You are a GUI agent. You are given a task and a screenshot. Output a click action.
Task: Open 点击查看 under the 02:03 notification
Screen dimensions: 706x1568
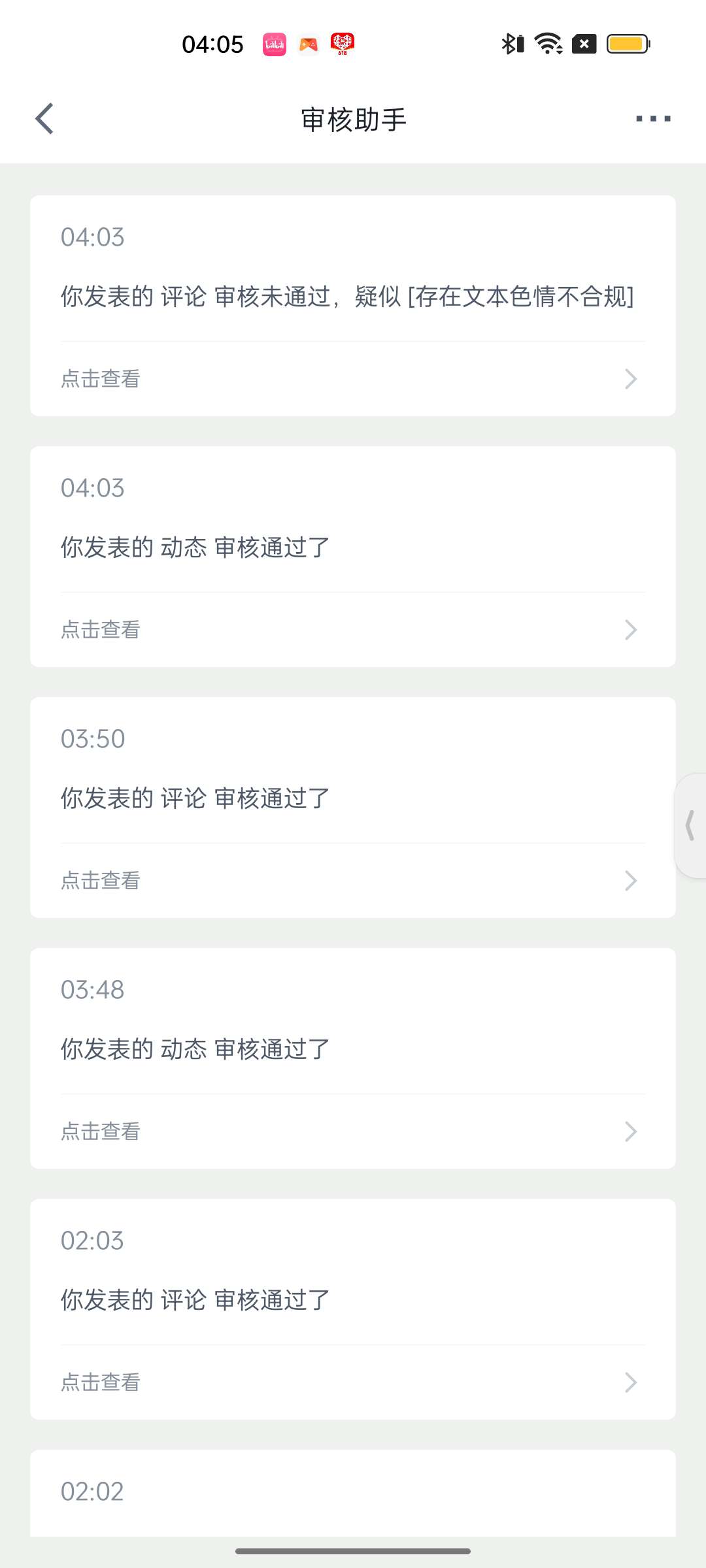coord(352,1382)
